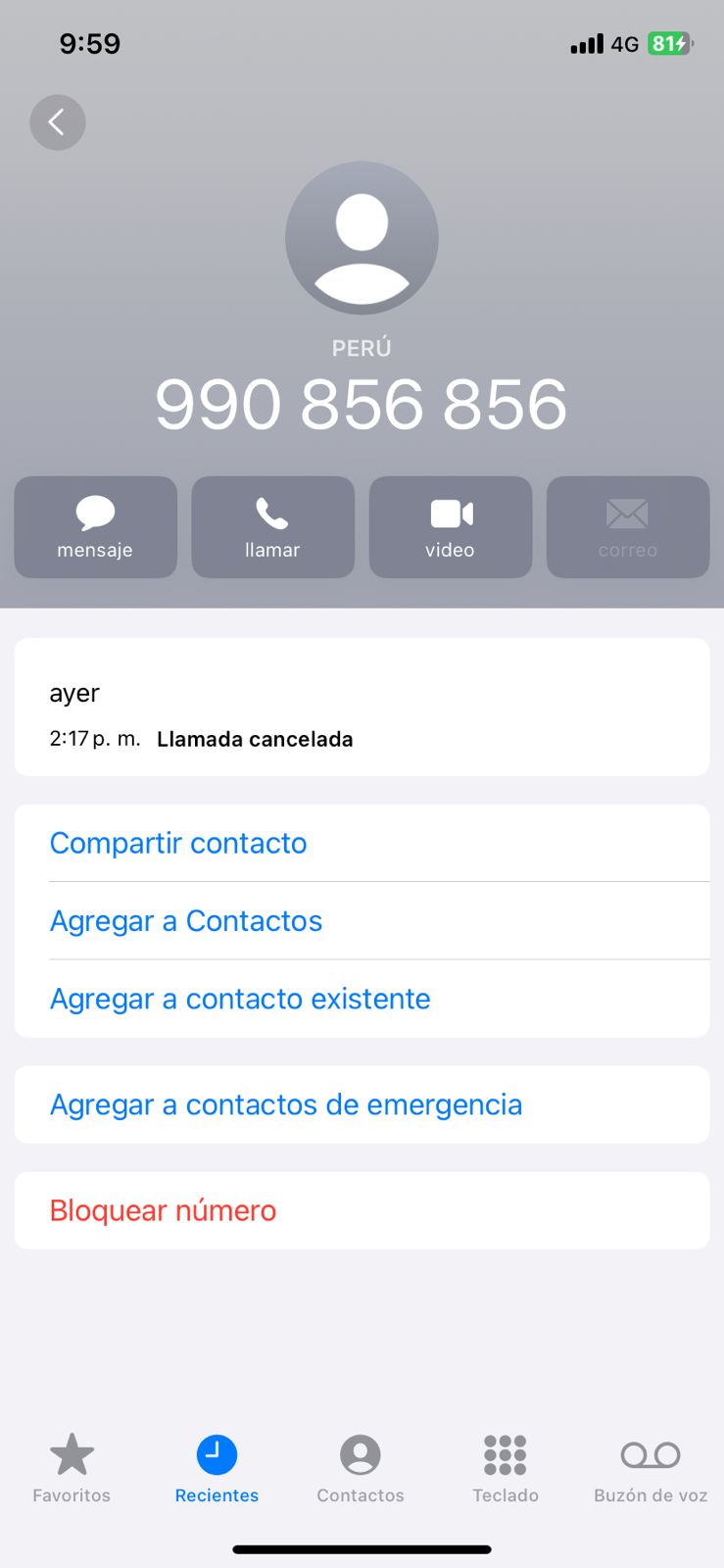The width and height of the screenshot is (724, 1568).
Task: Send a mensaje to this number
Action: tap(95, 527)
